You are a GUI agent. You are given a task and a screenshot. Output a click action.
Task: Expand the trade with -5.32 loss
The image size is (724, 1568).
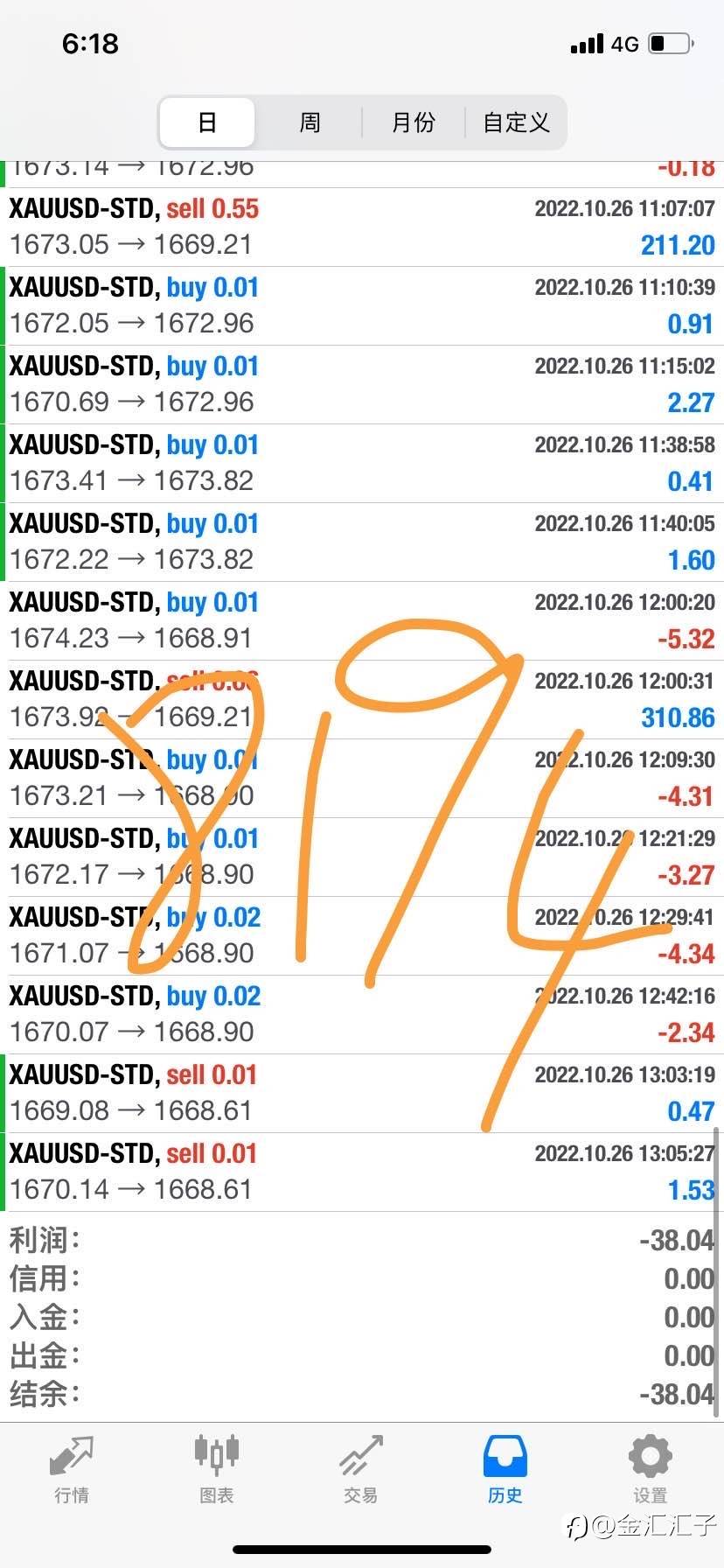(362, 621)
